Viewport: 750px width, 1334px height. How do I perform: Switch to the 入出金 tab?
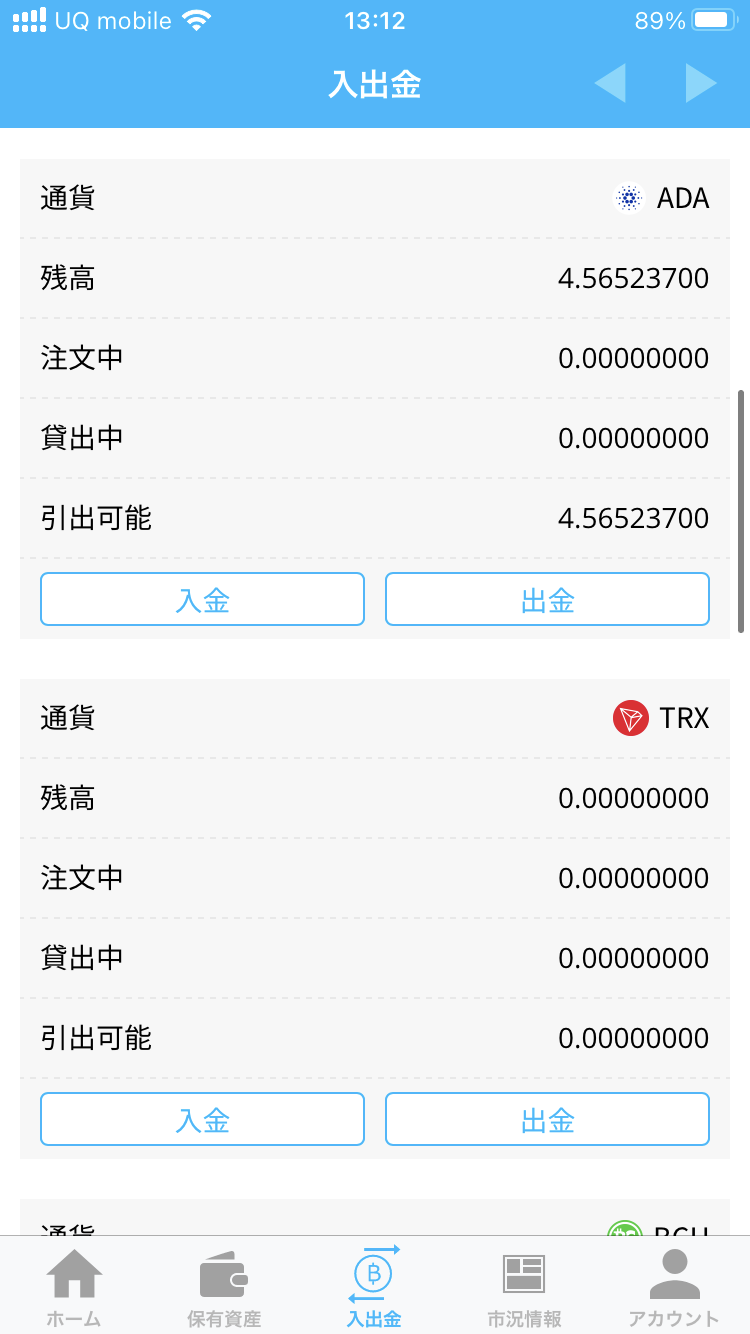click(374, 1287)
